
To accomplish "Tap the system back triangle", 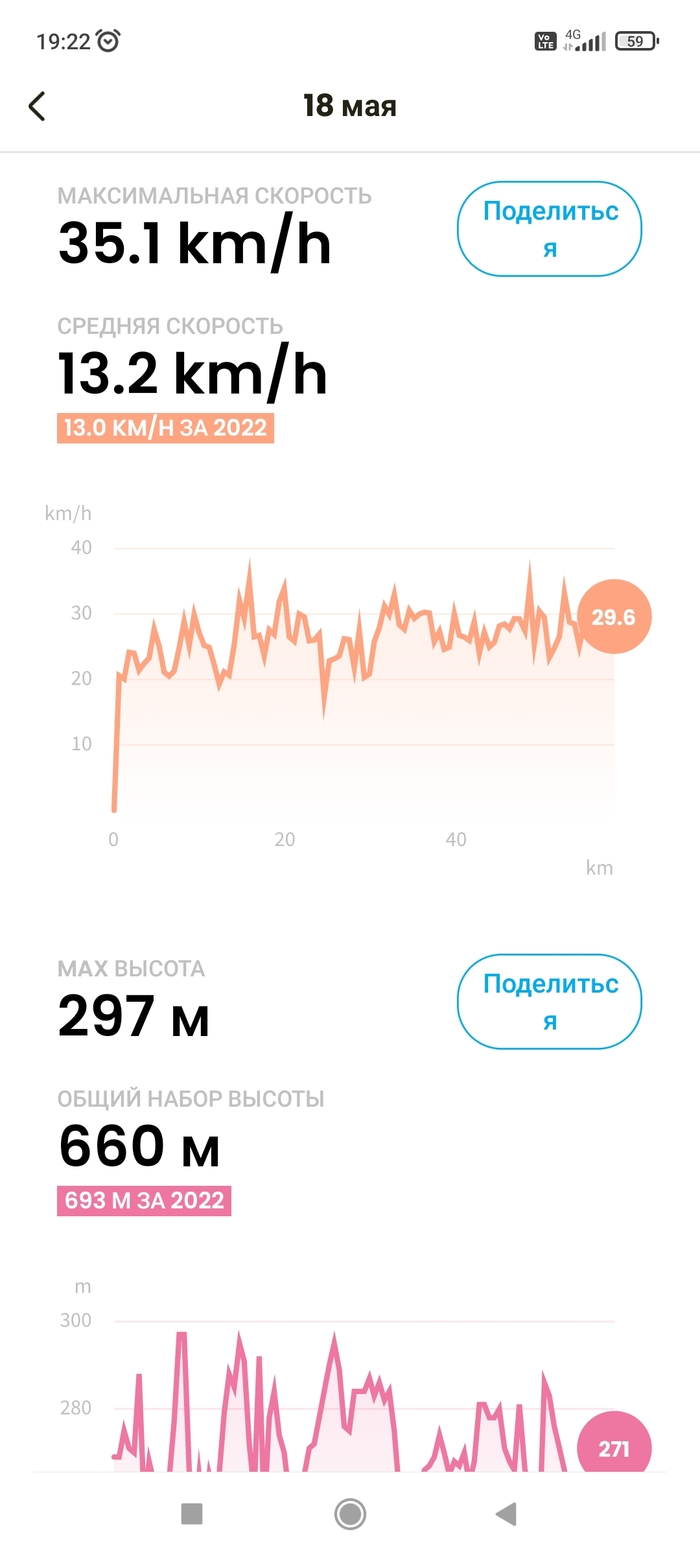I will click(x=506, y=1514).
